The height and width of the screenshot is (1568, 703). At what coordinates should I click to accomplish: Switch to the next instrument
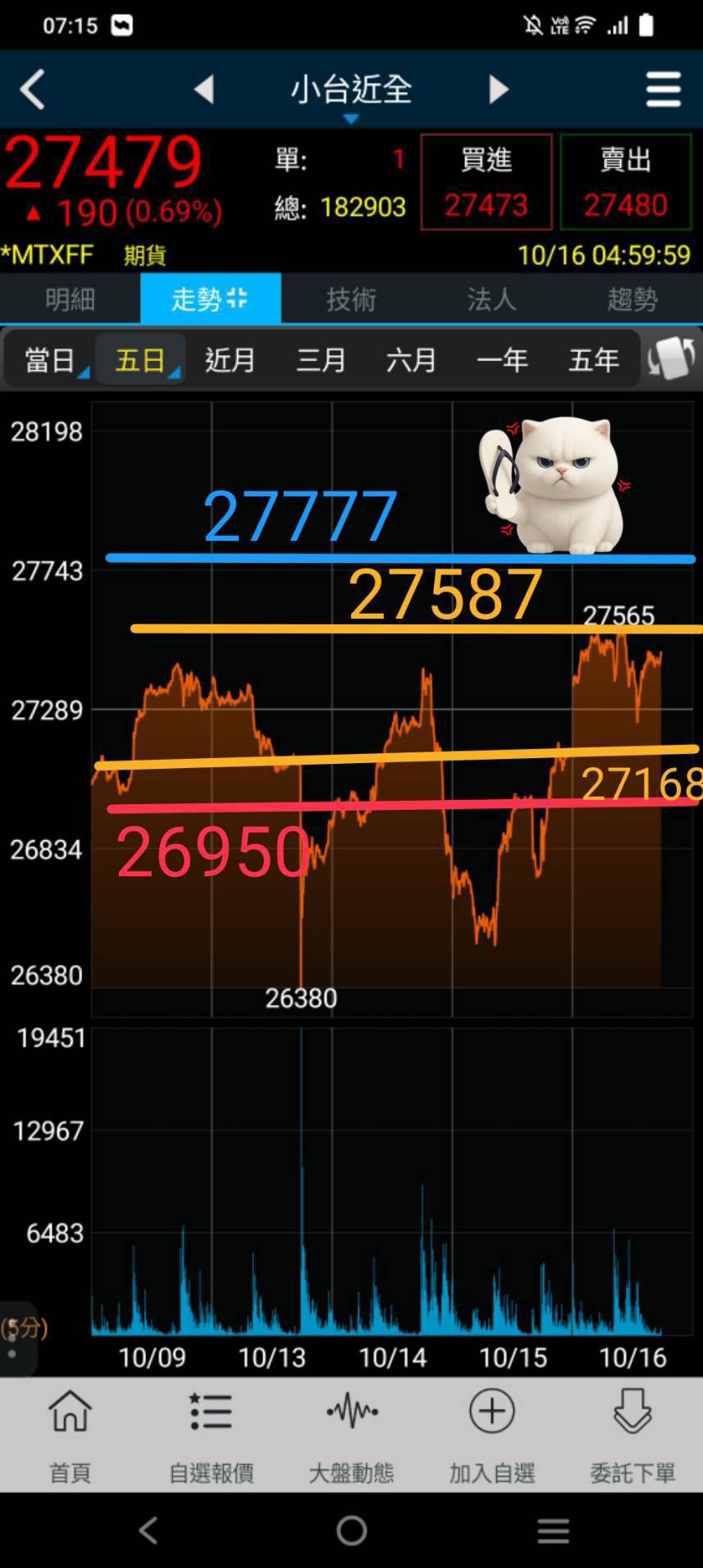(498, 89)
